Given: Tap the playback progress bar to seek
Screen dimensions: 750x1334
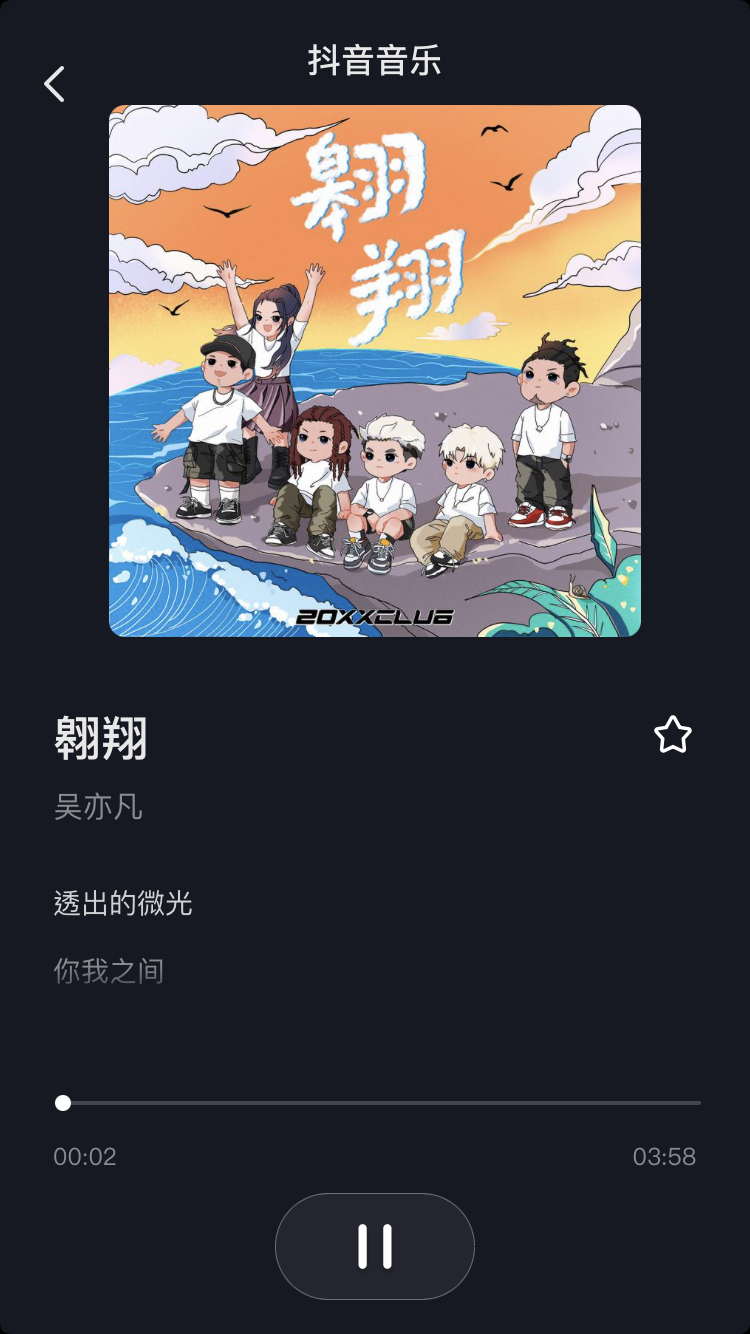Looking at the screenshot, I should click(x=378, y=1103).
